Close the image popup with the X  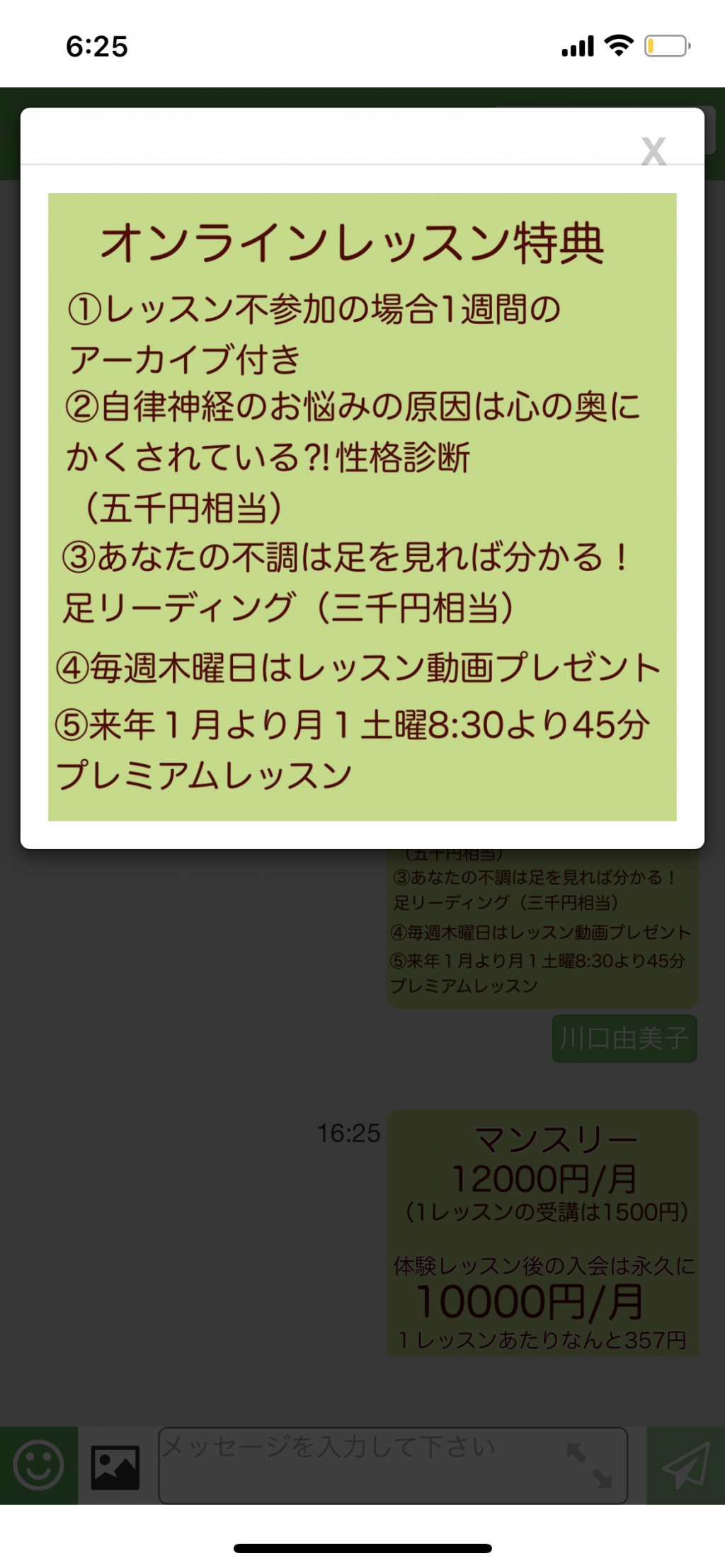pos(653,151)
